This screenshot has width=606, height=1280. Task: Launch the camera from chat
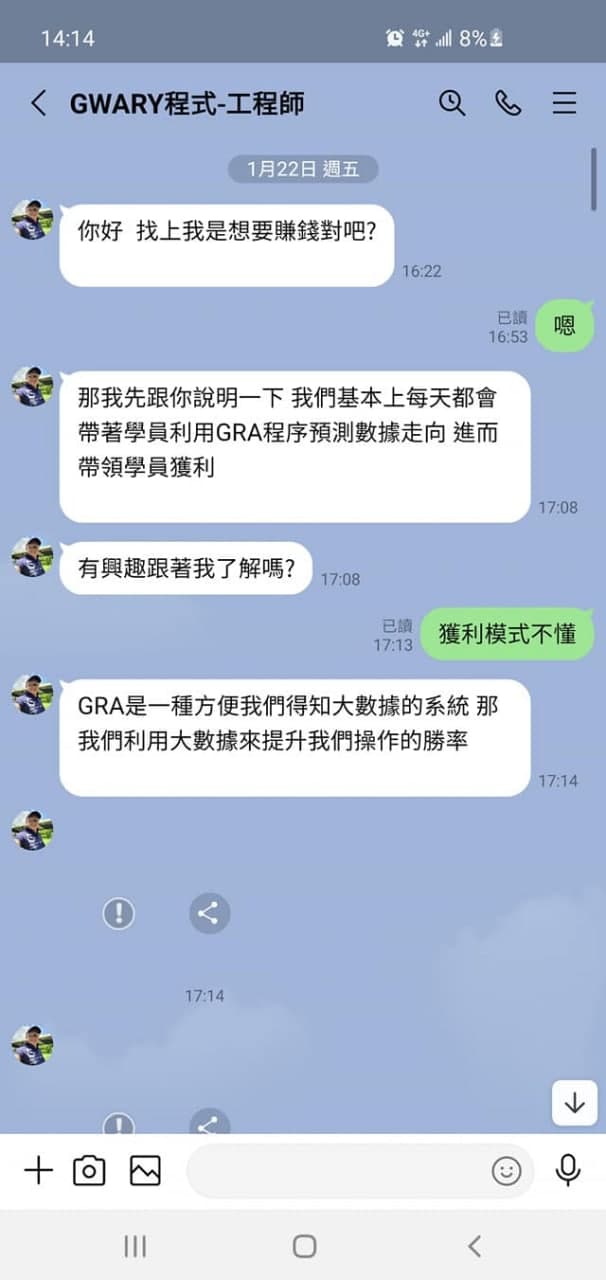tap(89, 1170)
